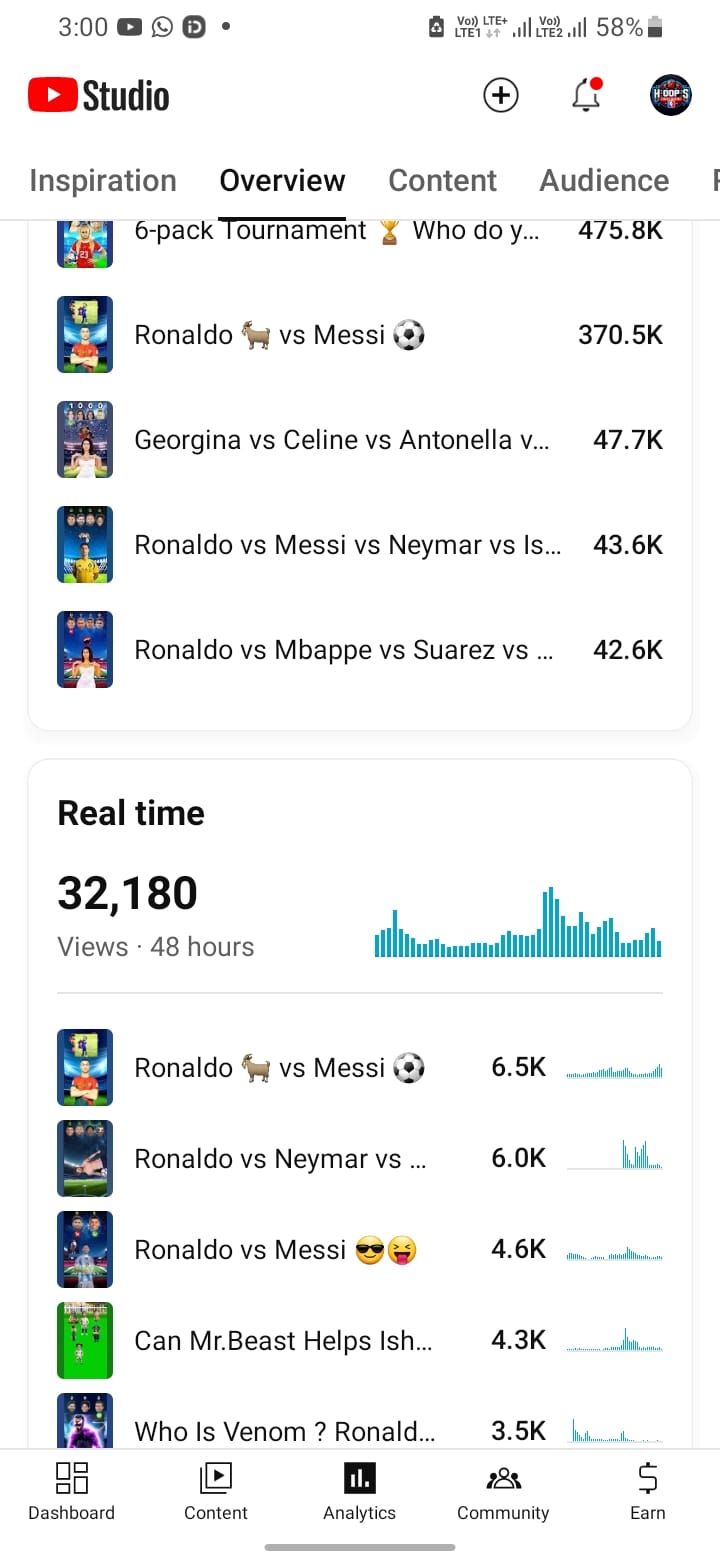Switch to the Audience tab
This screenshot has width=720, height=1560.
click(604, 180)
